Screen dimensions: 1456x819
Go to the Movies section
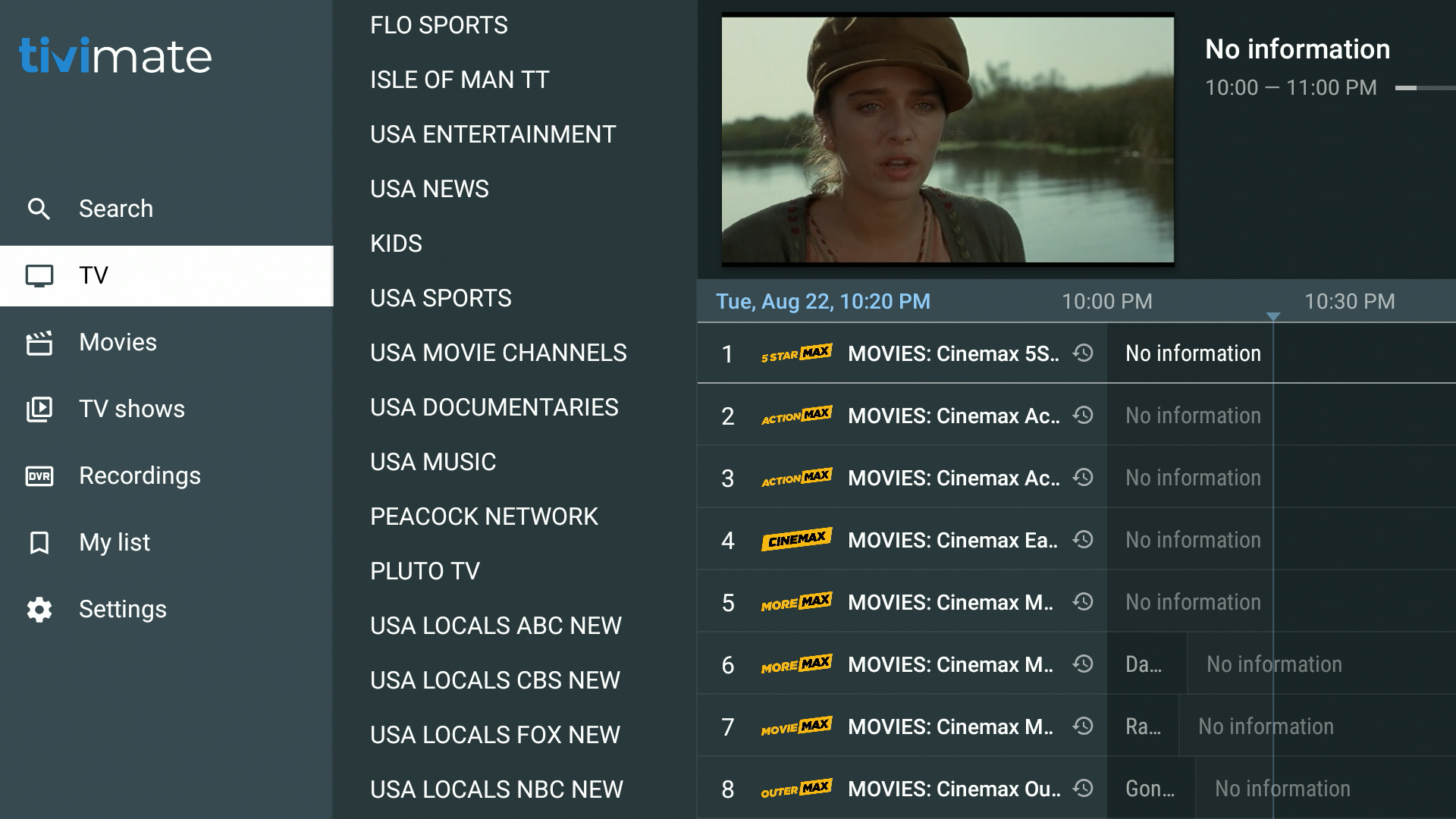[118, 342]
